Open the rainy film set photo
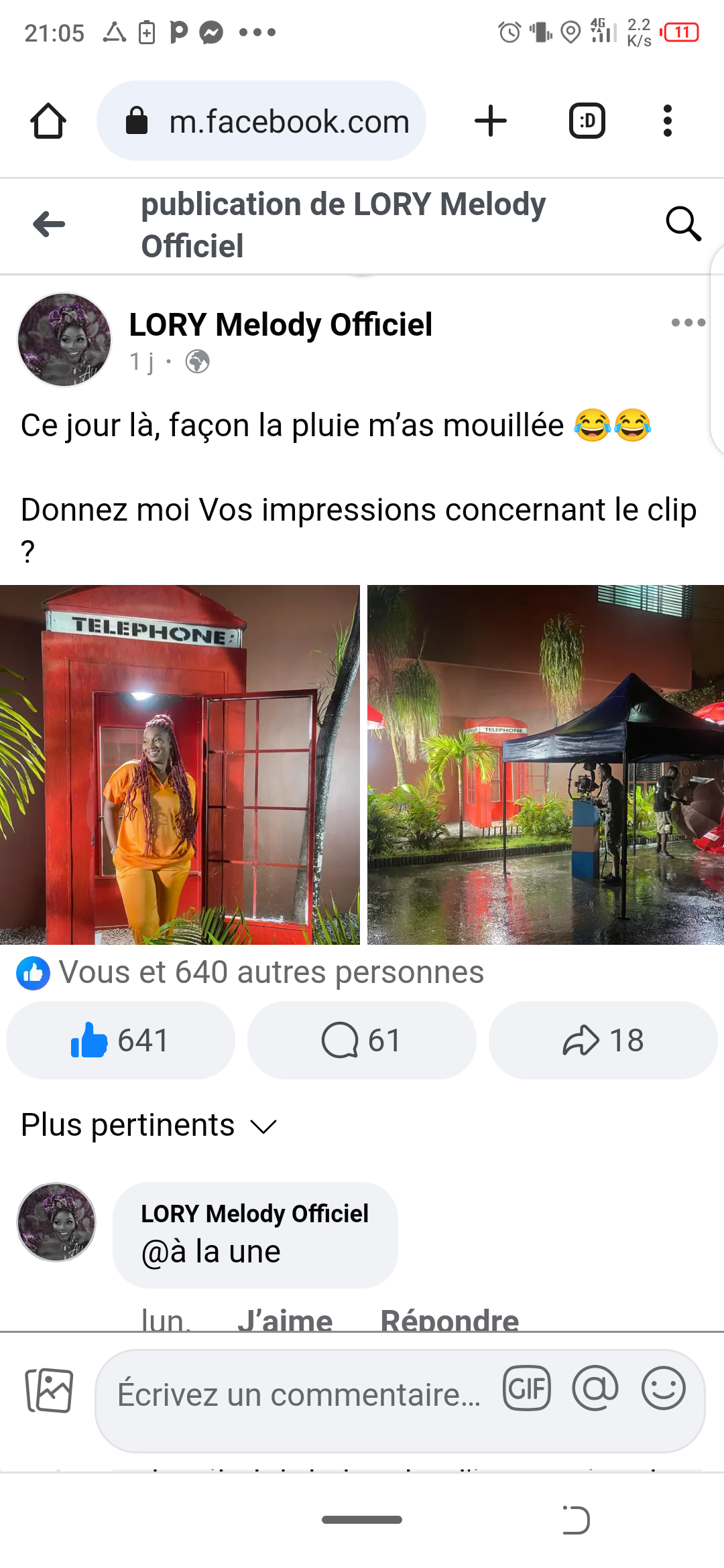 pos(545,765)
